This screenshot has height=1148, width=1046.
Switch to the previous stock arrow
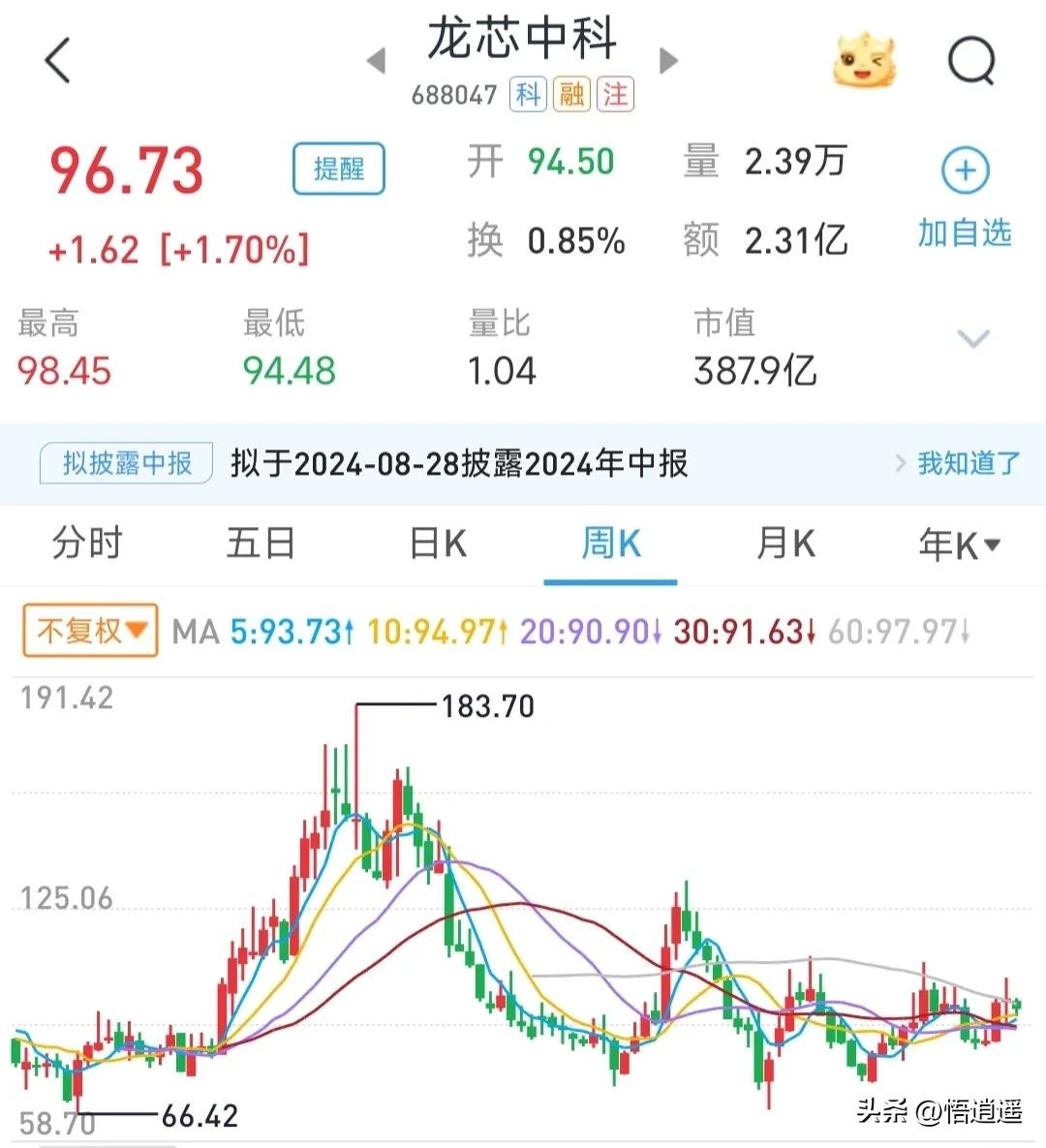[377, 61]
